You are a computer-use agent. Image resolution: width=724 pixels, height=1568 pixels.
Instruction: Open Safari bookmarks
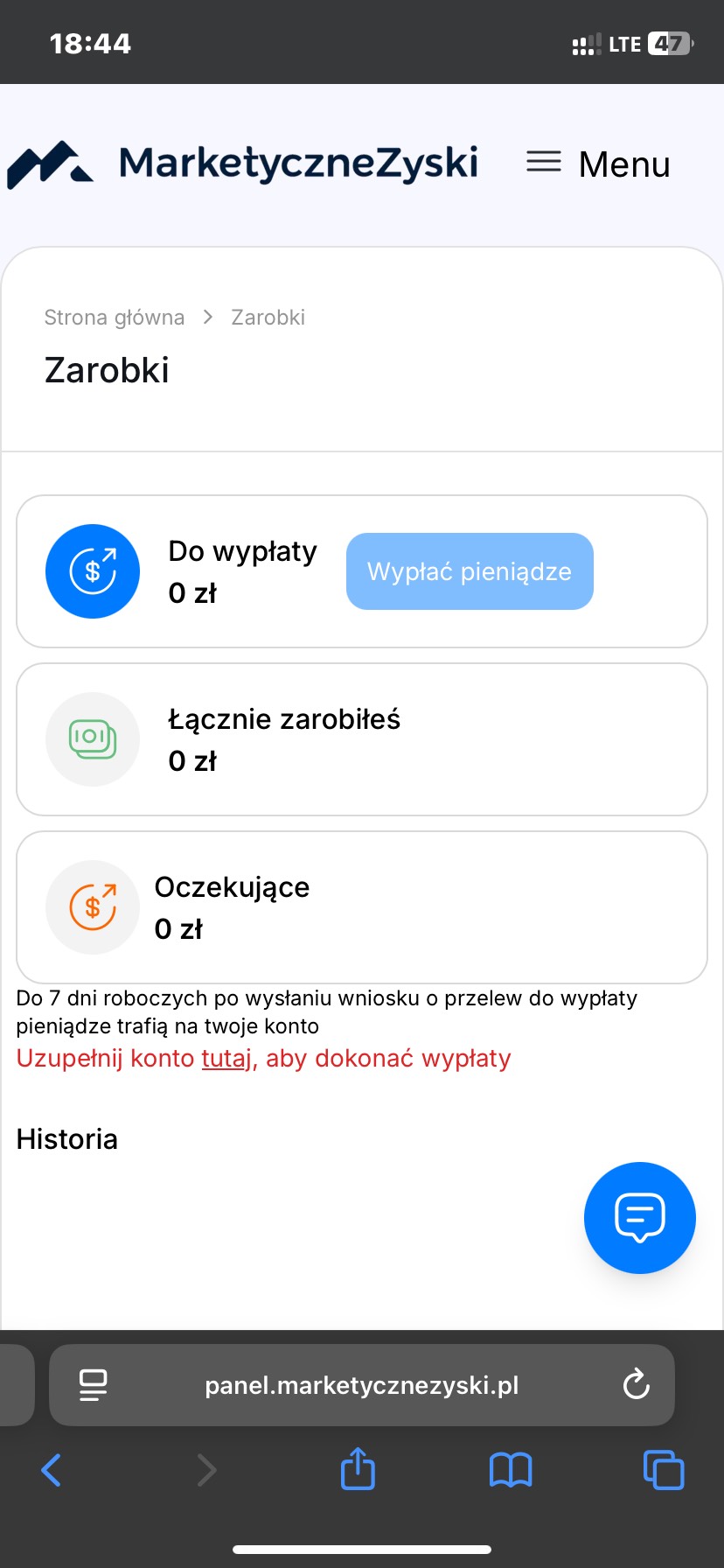coord(511,1470)
